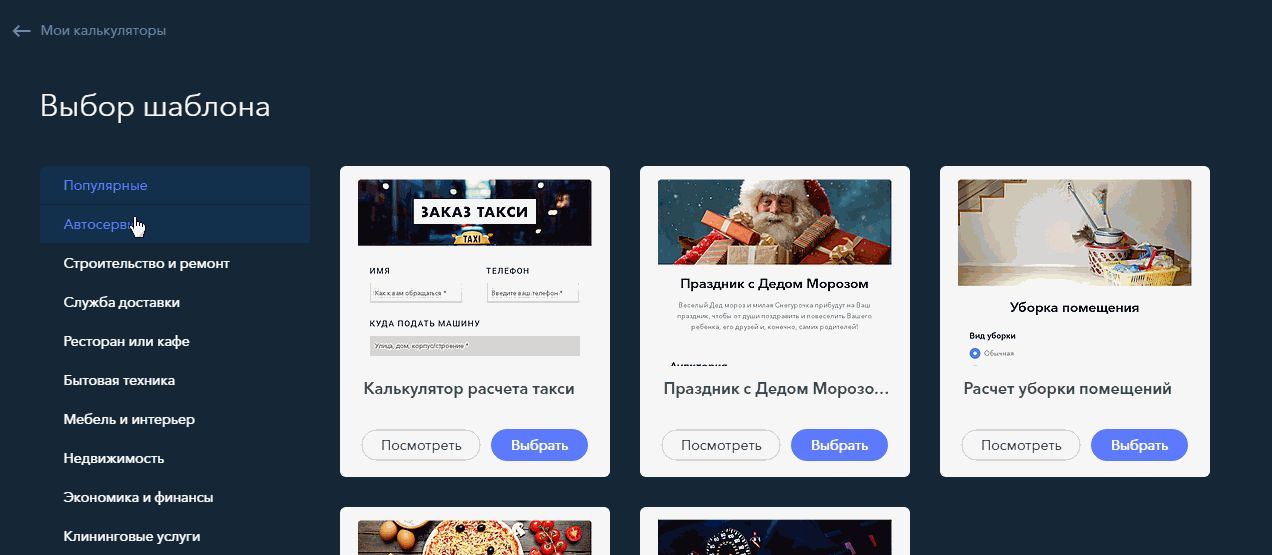Select the Служба доставки category
1272x555 pixels.
121,302
